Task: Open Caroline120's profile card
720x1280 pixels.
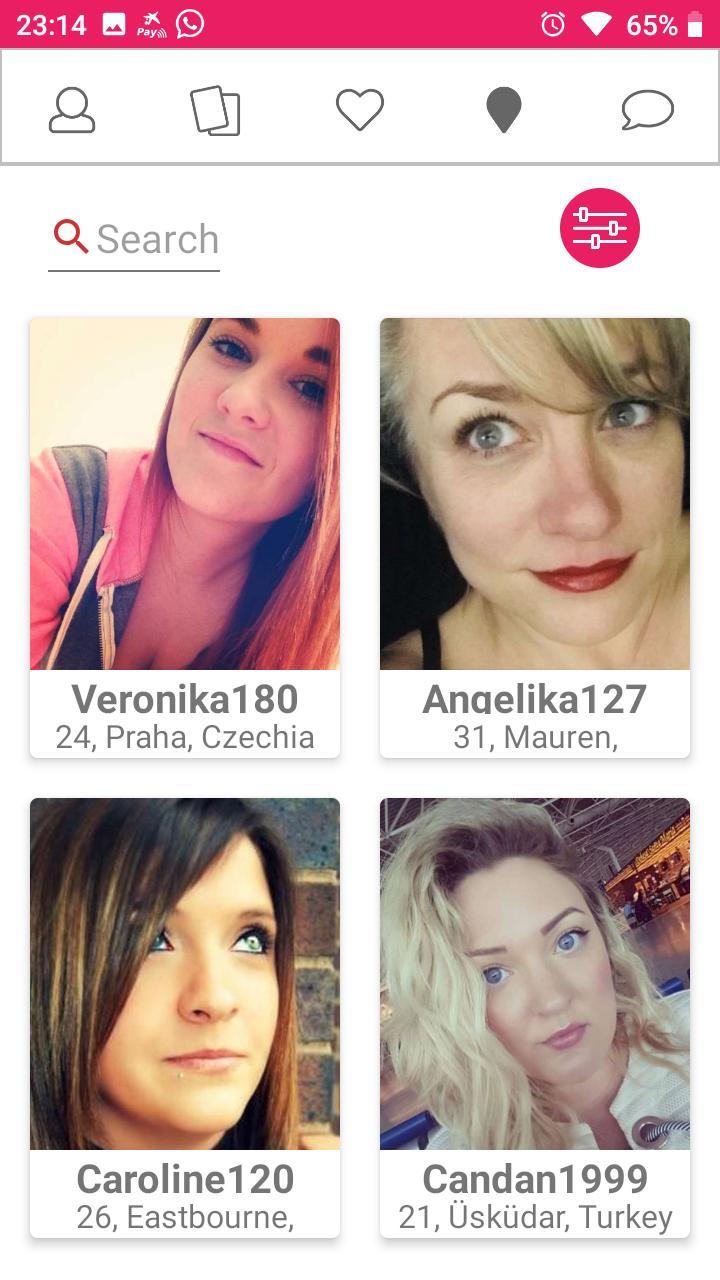Action: 185,1016
